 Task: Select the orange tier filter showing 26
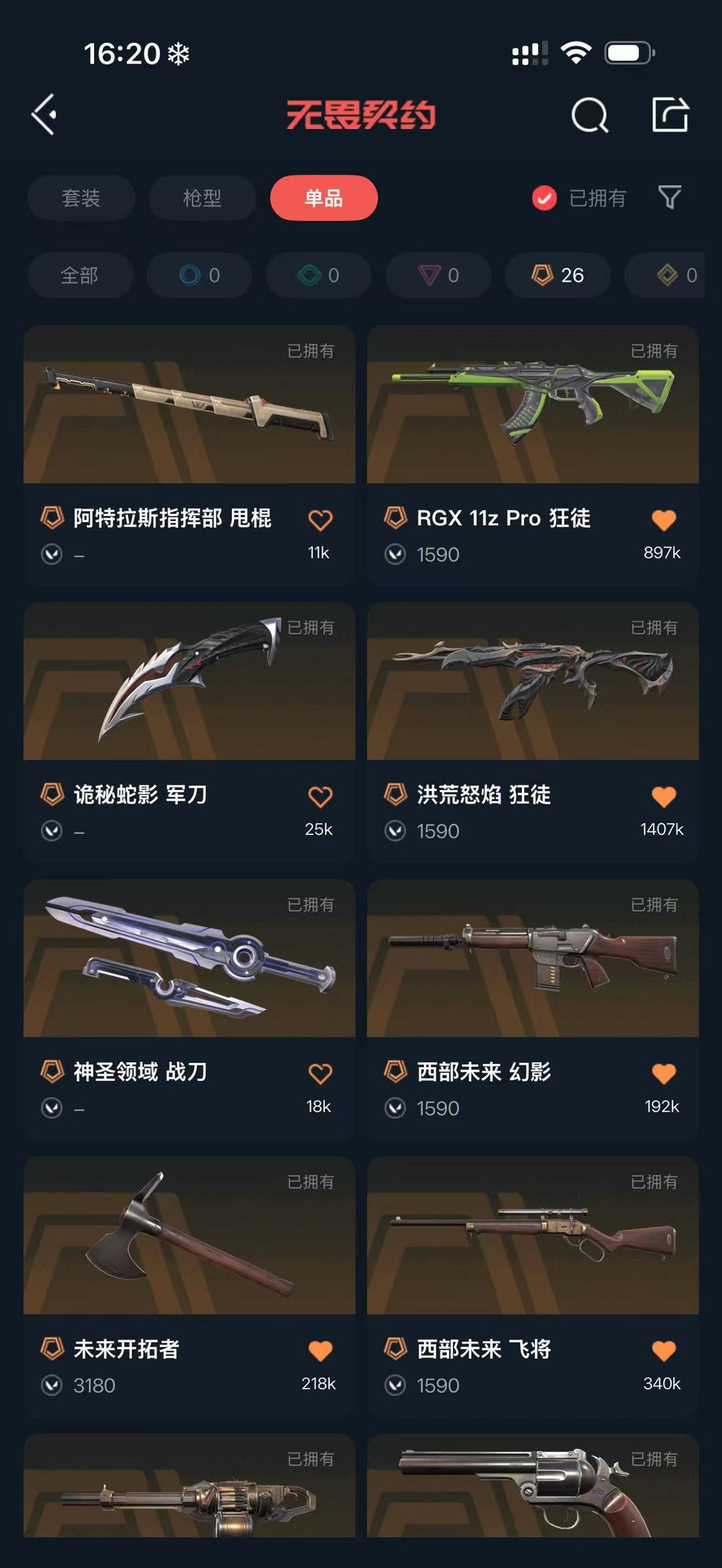[x=557, y=275]
